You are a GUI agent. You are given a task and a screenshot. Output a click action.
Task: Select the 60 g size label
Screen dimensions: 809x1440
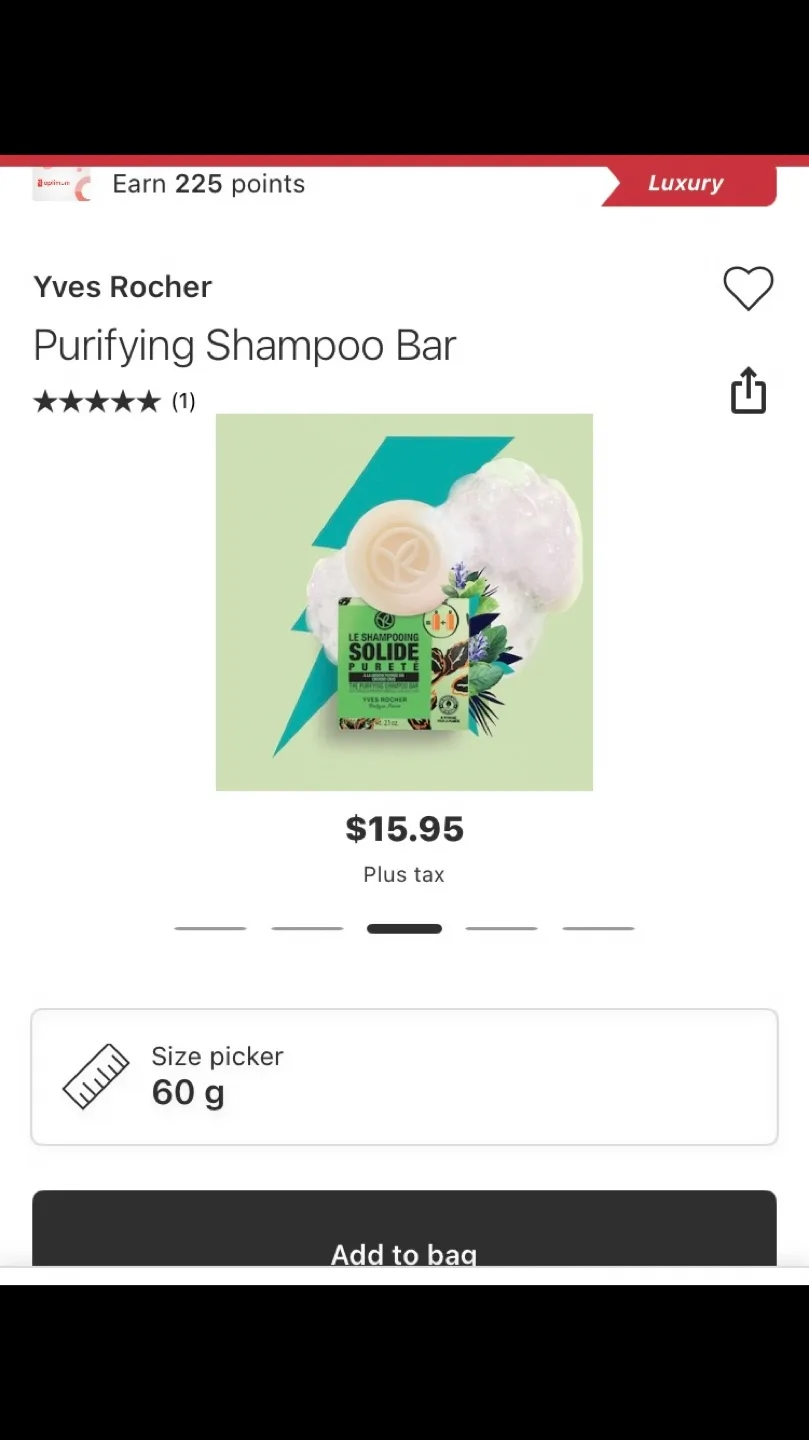click(186, 1092)
